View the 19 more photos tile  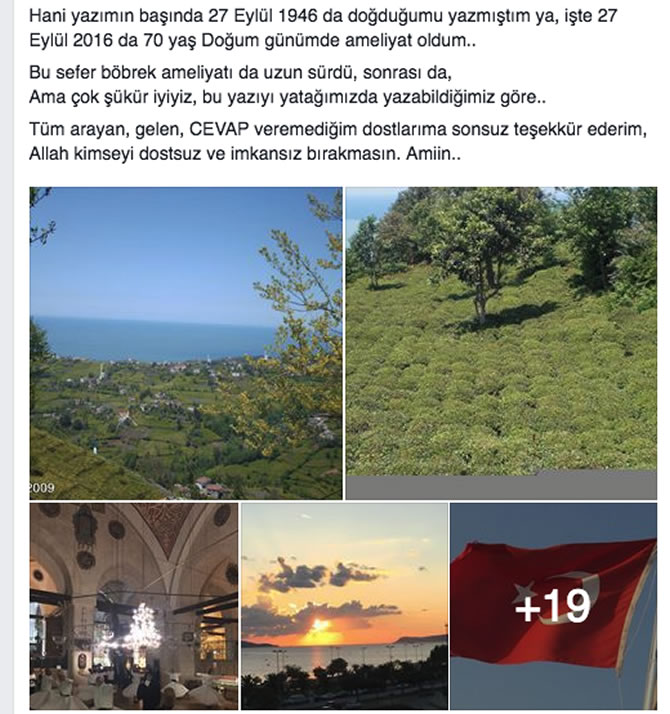click(553, 605)
